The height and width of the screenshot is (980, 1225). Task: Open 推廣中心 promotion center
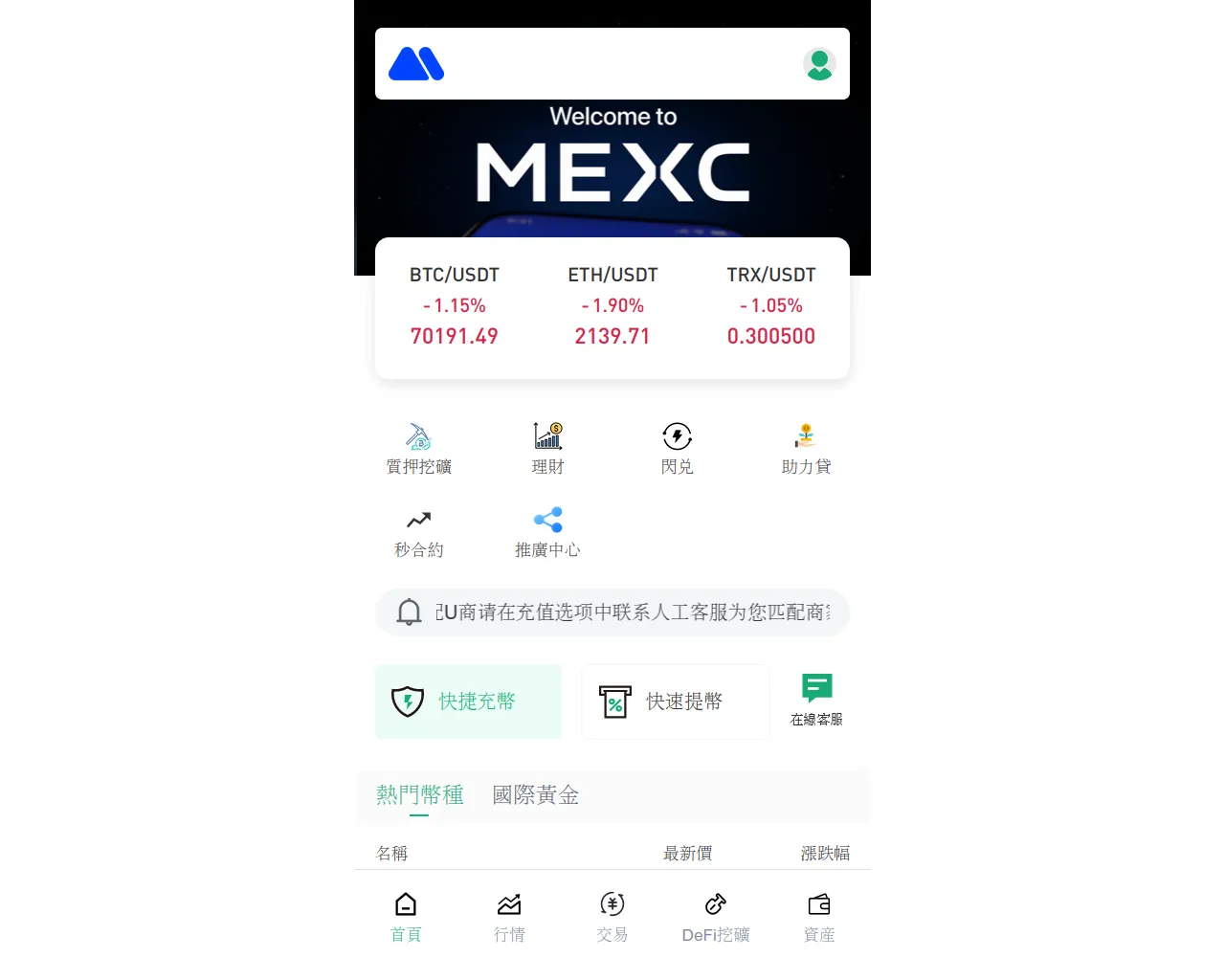click(547, 533)
